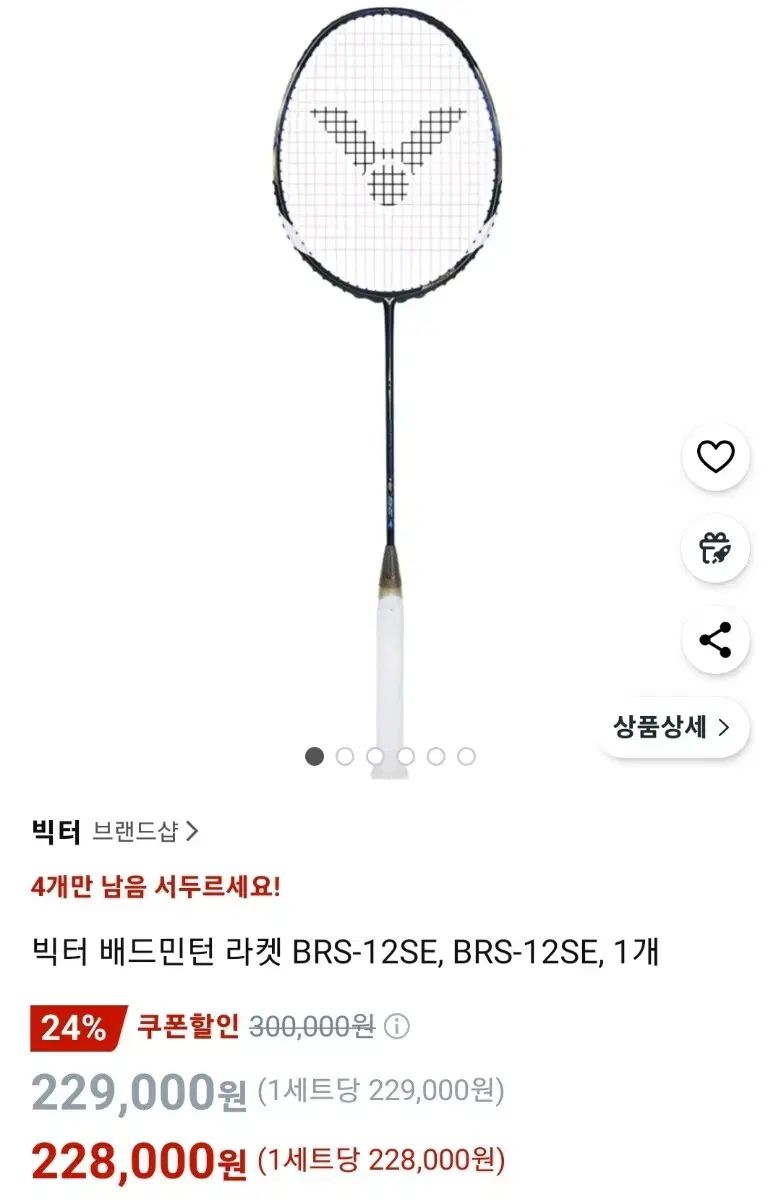Share this product
Viewport: 781px width, 1200px height.
[x=715, y=640]
